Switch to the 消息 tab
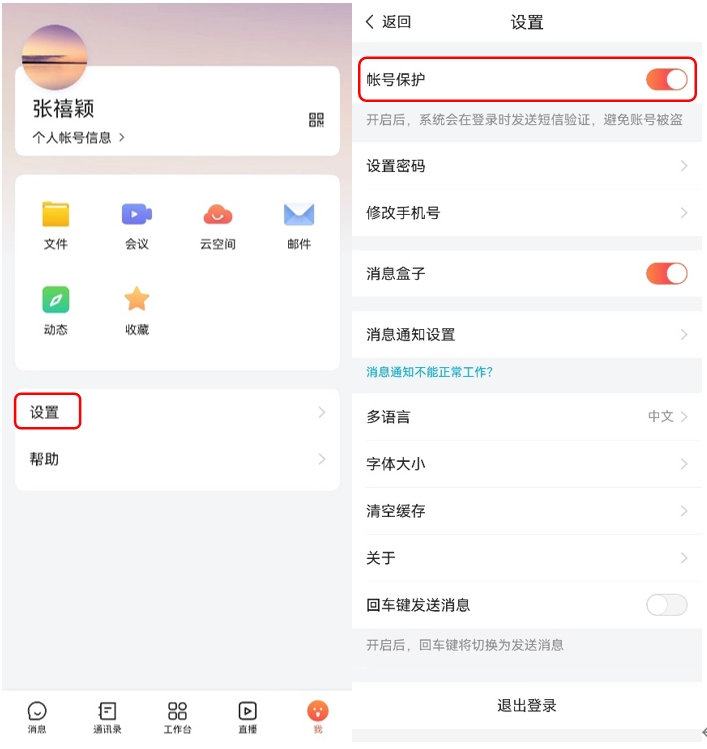The image size is (707, 749). pyautogui.click(x=37, y=716)
